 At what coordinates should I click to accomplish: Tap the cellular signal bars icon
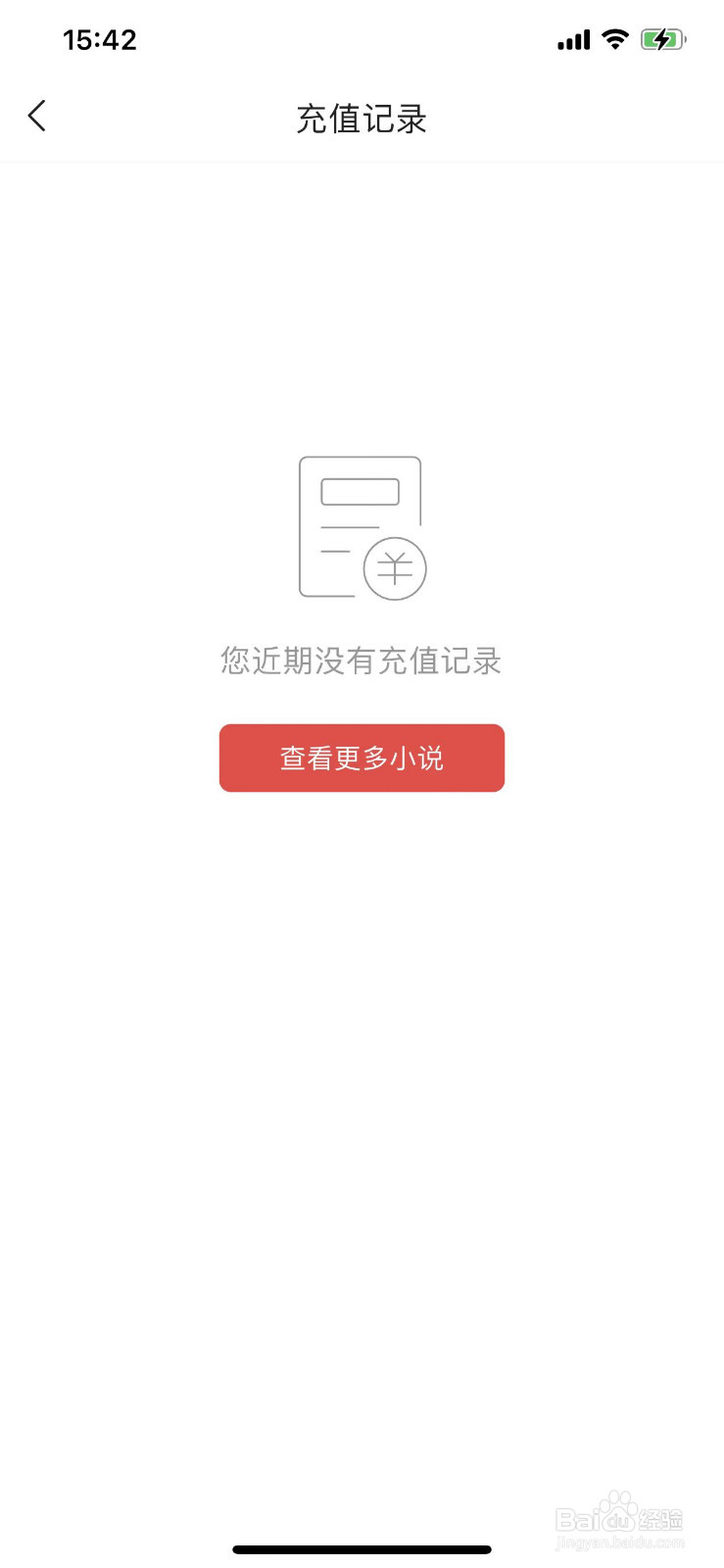pos(573,39)
